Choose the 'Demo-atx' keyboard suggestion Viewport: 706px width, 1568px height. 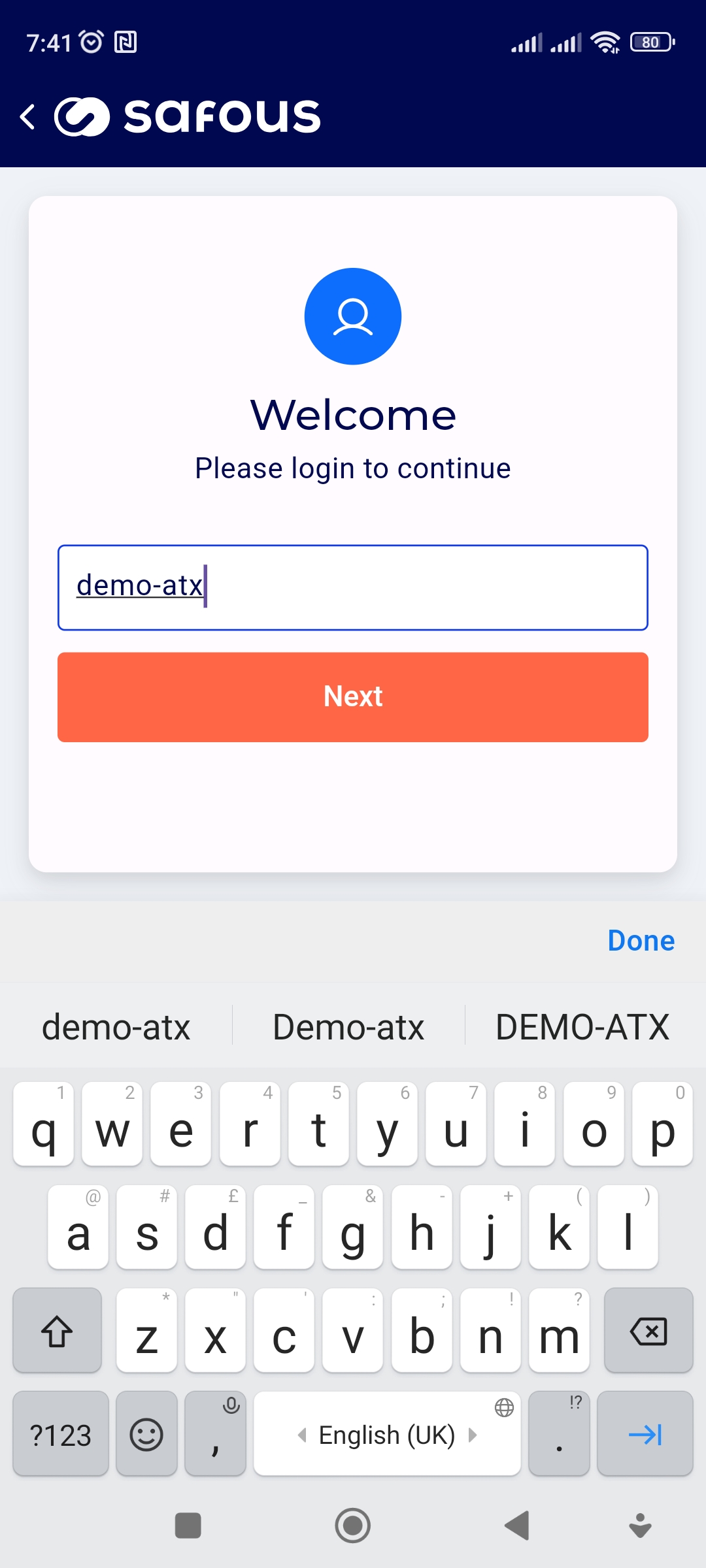pyautogui.click(x=348, y=1027)
